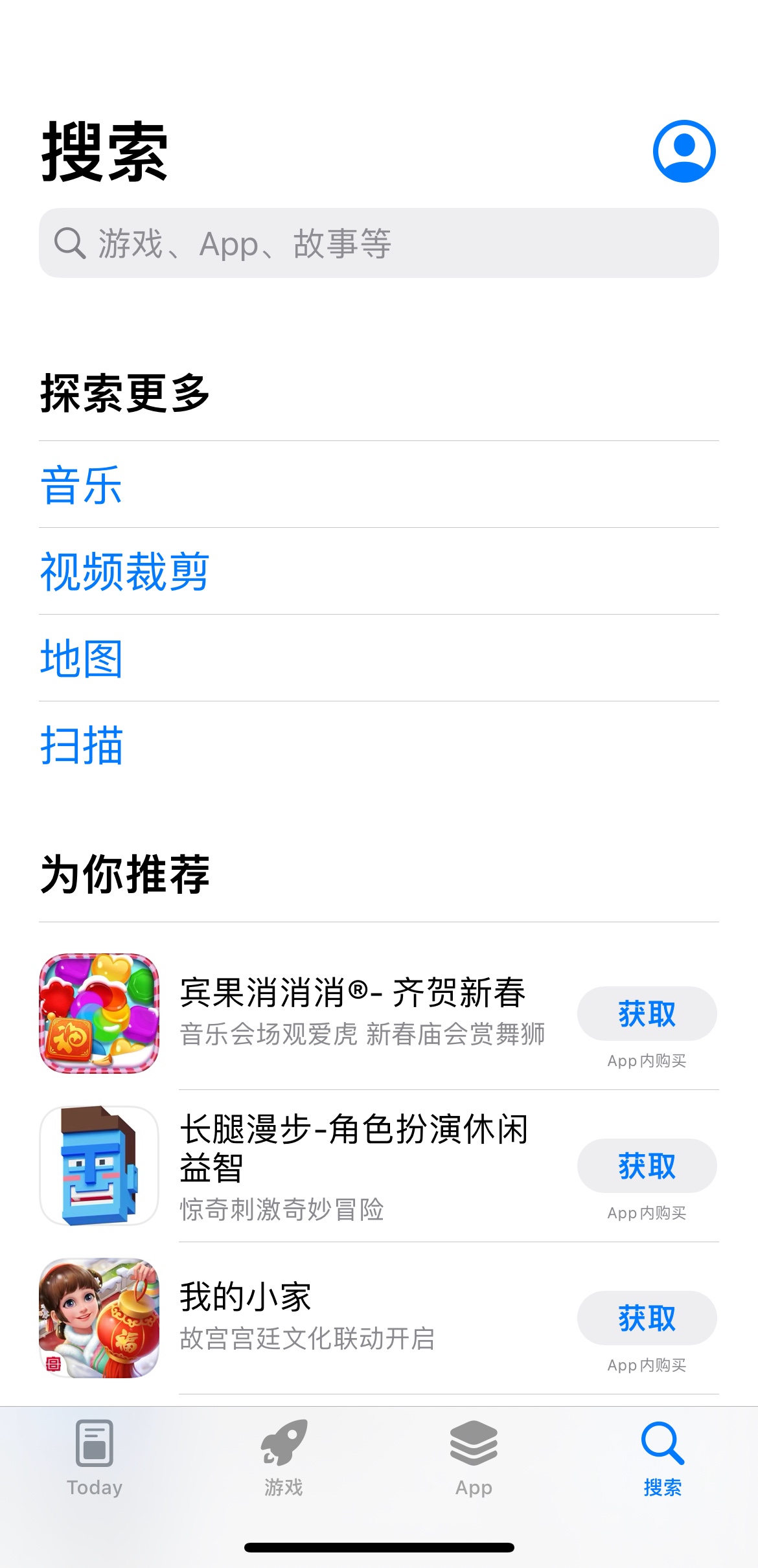Go to the 游戏 tab
This screenshot has height=1568, width=758.
(x=284, y=1458)
